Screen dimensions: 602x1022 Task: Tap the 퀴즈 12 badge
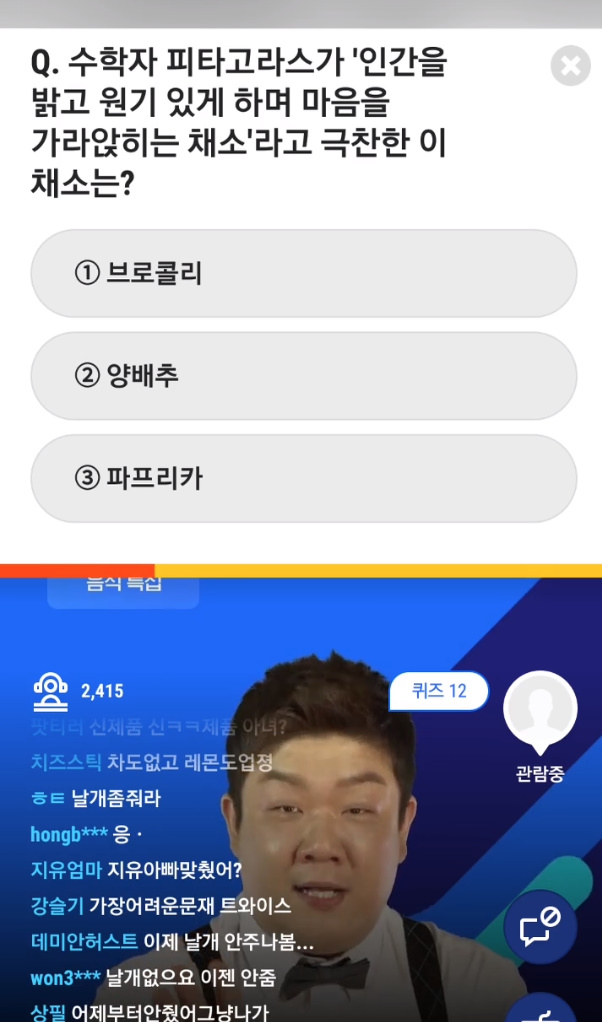(x=437, y=691)
